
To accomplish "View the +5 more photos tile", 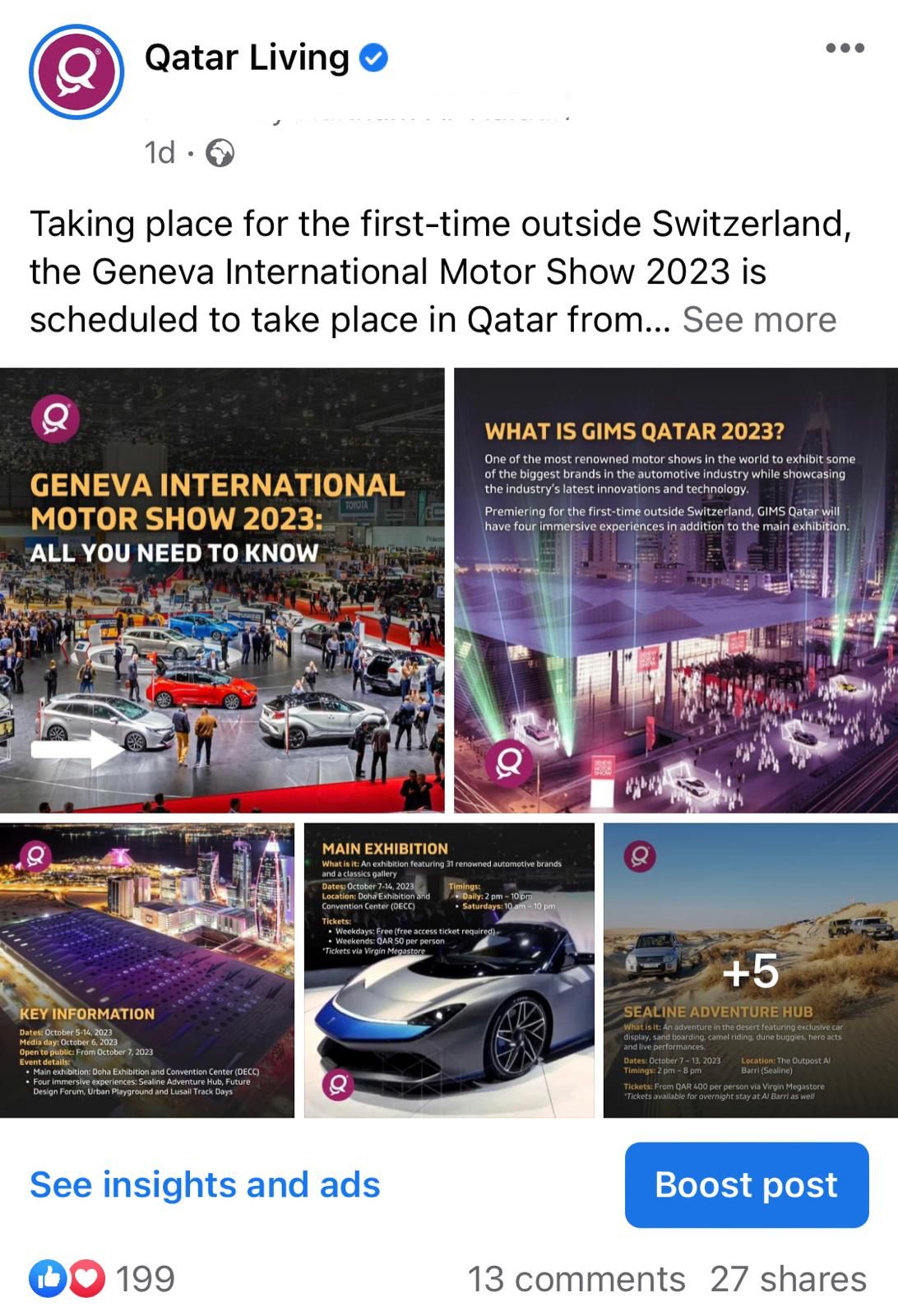I will coord(750,970).
